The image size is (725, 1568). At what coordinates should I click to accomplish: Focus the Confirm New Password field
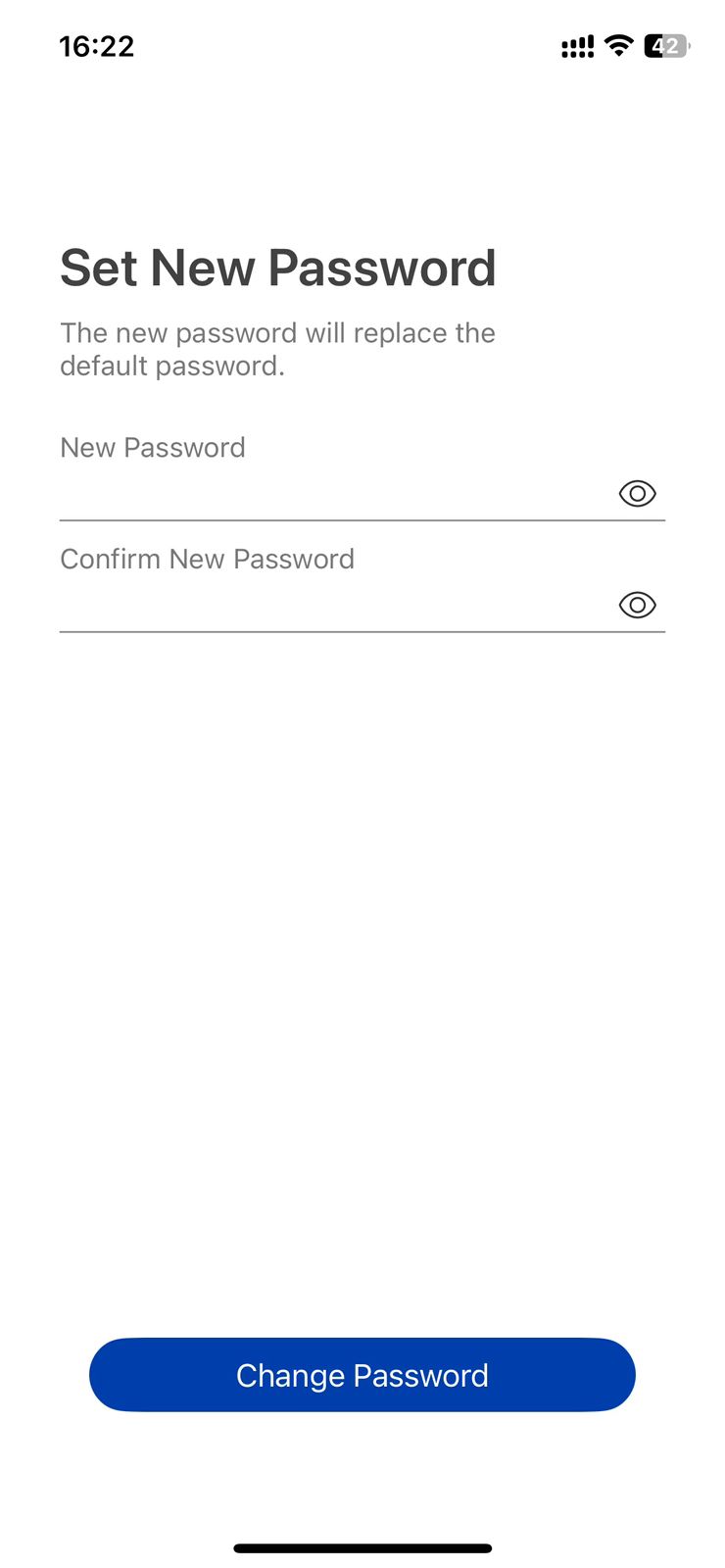click(333, 606)
